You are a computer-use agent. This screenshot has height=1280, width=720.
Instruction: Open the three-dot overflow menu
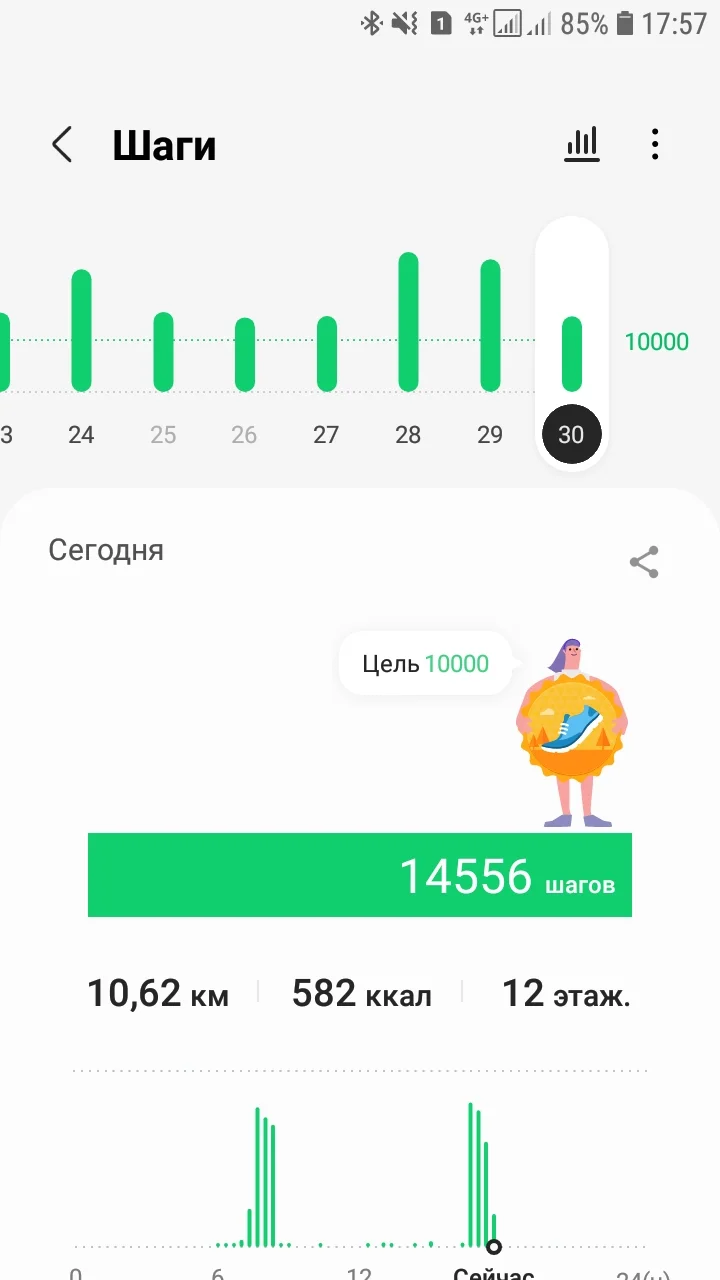tap(655, 145)
